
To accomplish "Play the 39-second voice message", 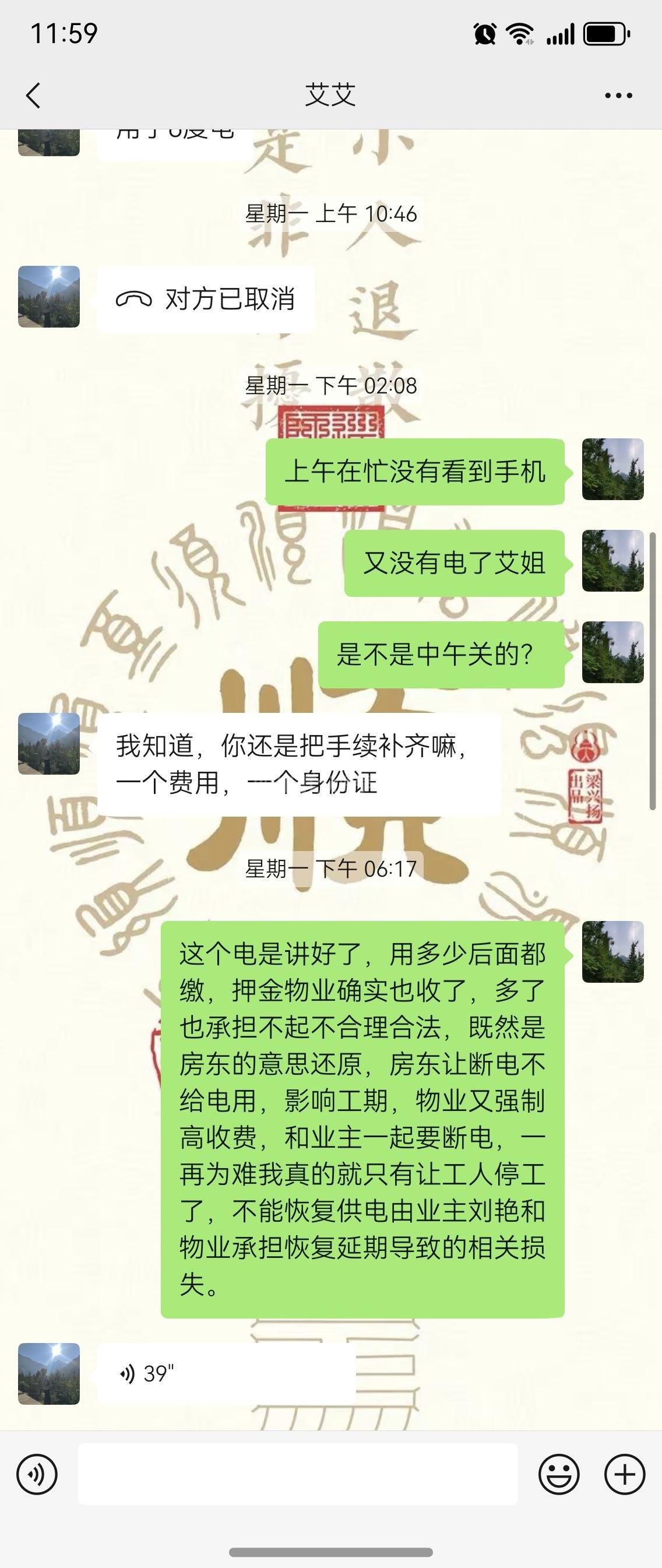I will 226,1374.
